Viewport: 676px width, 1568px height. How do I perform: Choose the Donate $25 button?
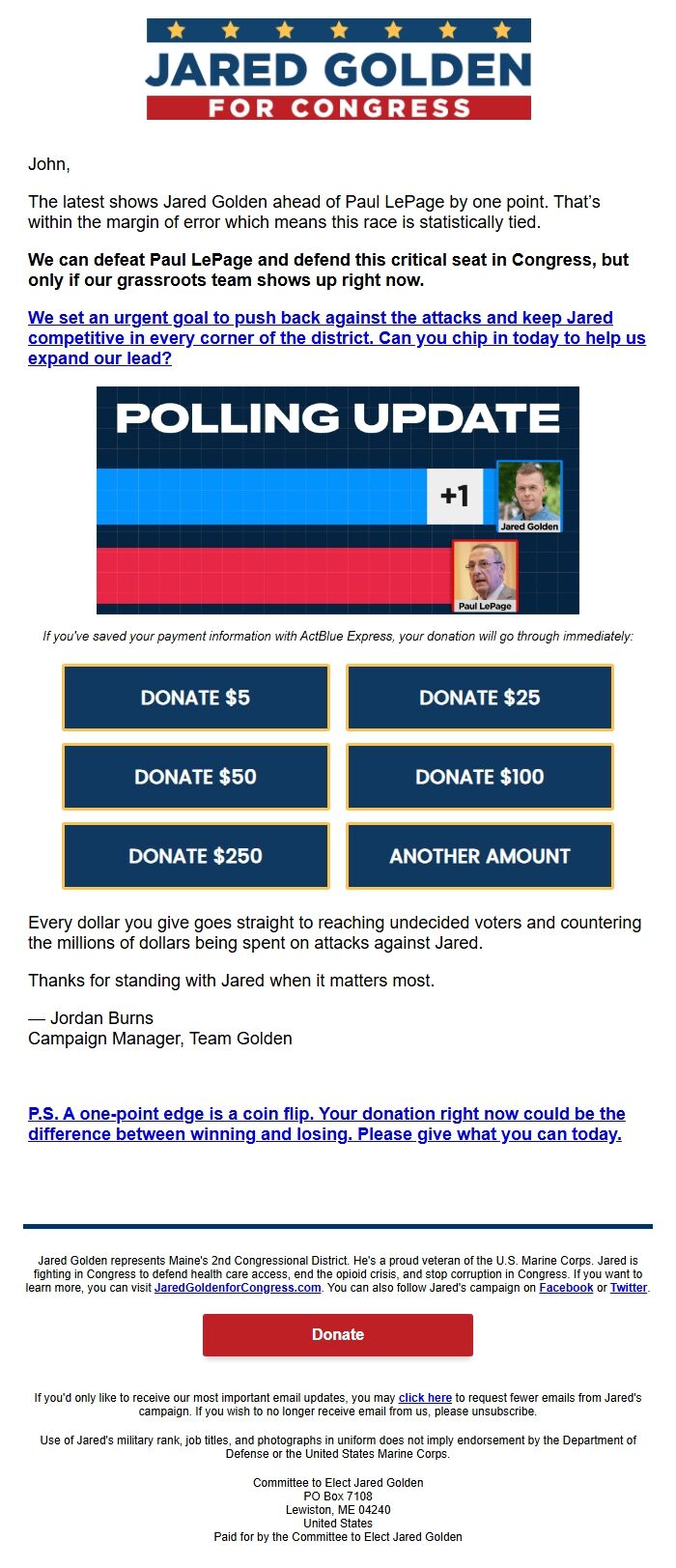479,698
